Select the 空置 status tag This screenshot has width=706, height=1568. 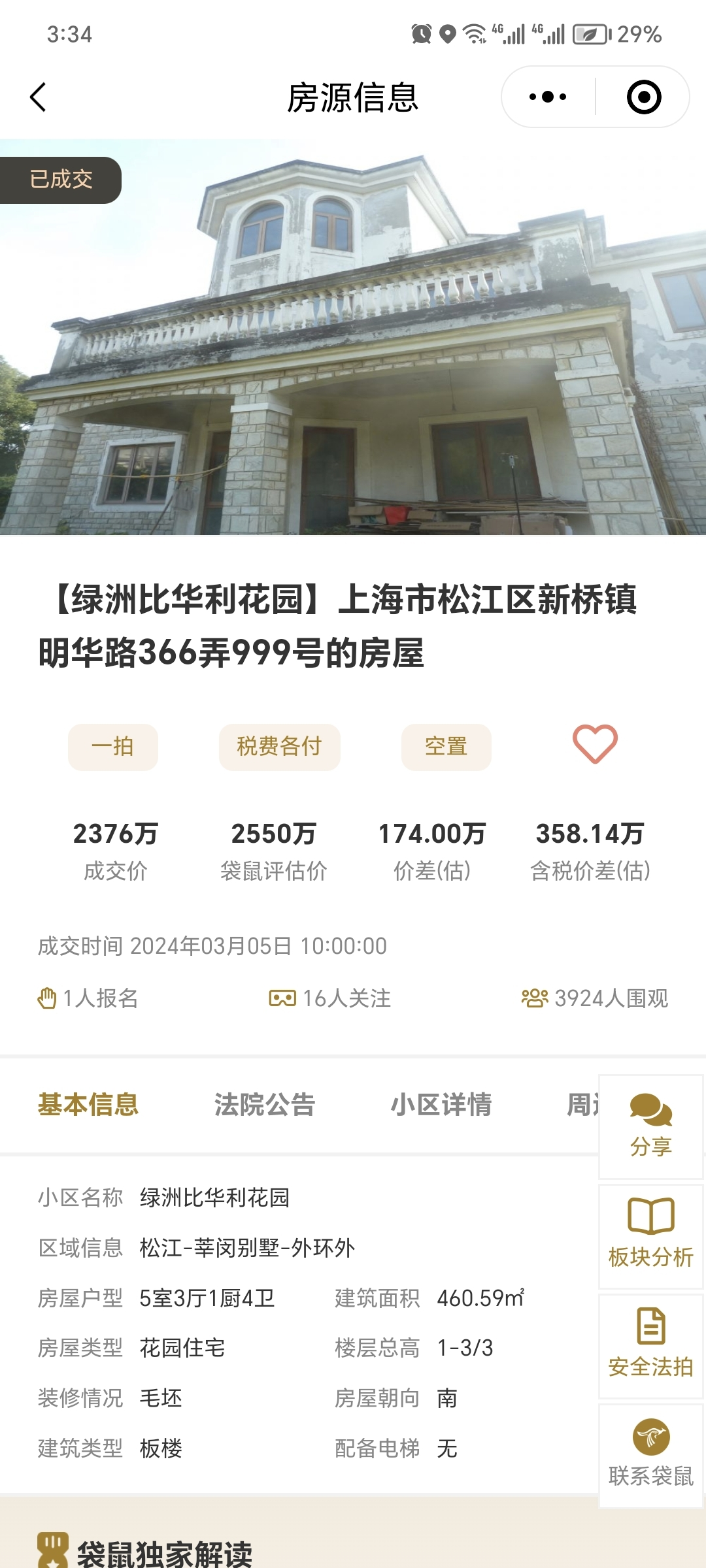pos(446,747)
